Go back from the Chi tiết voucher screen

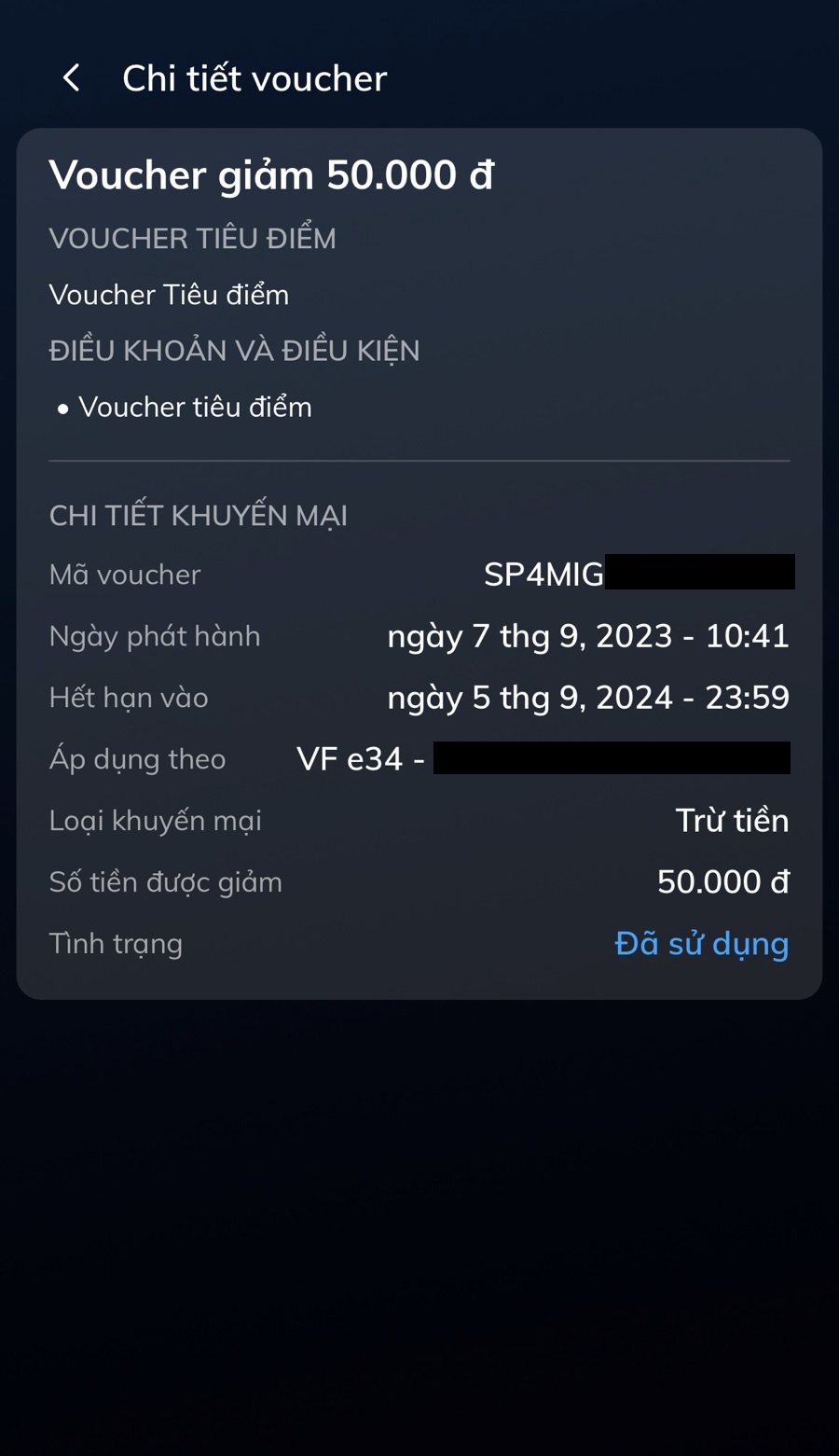[x=72, y=78]
